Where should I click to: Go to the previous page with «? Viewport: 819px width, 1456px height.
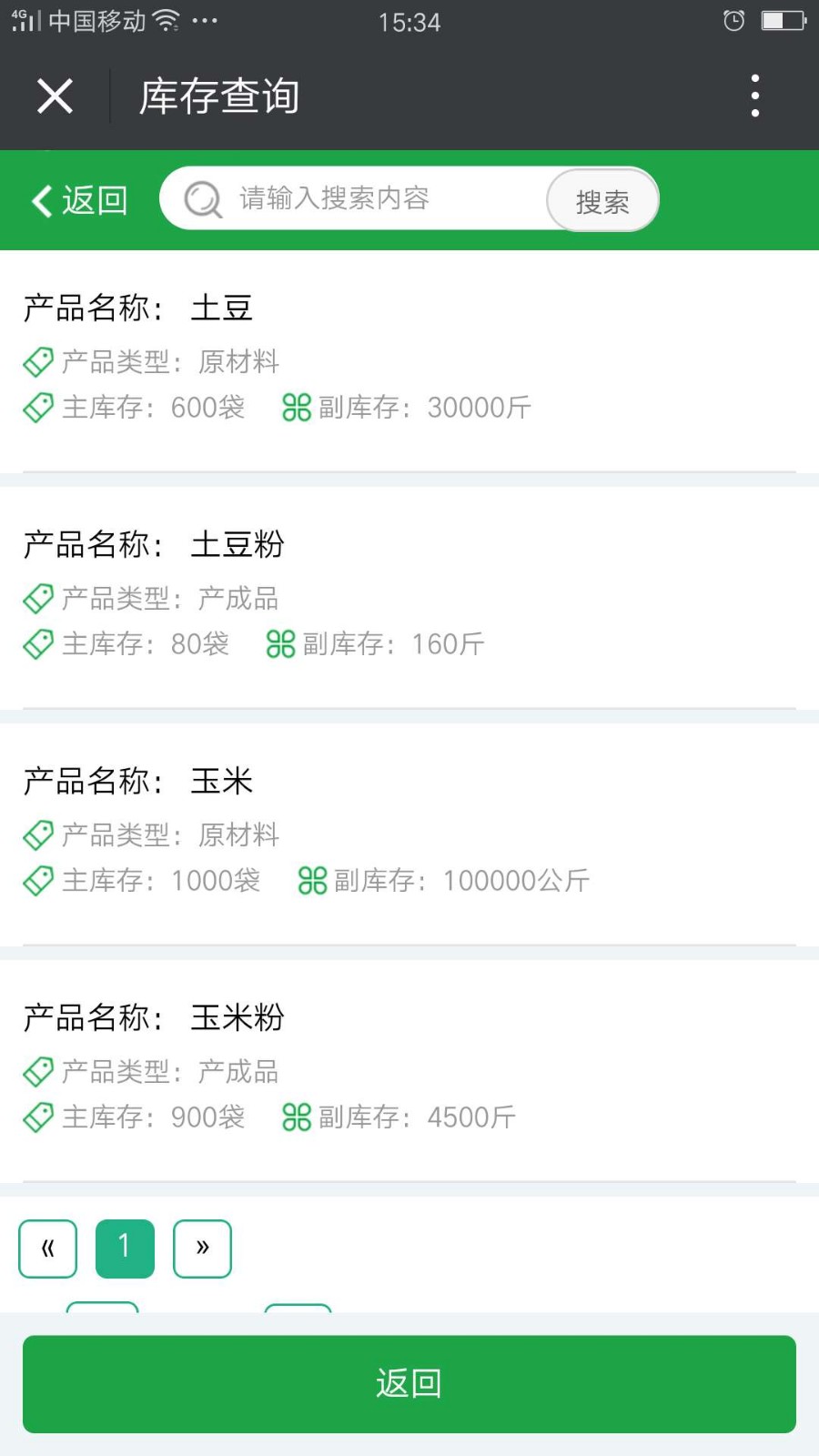[48, 1249]
